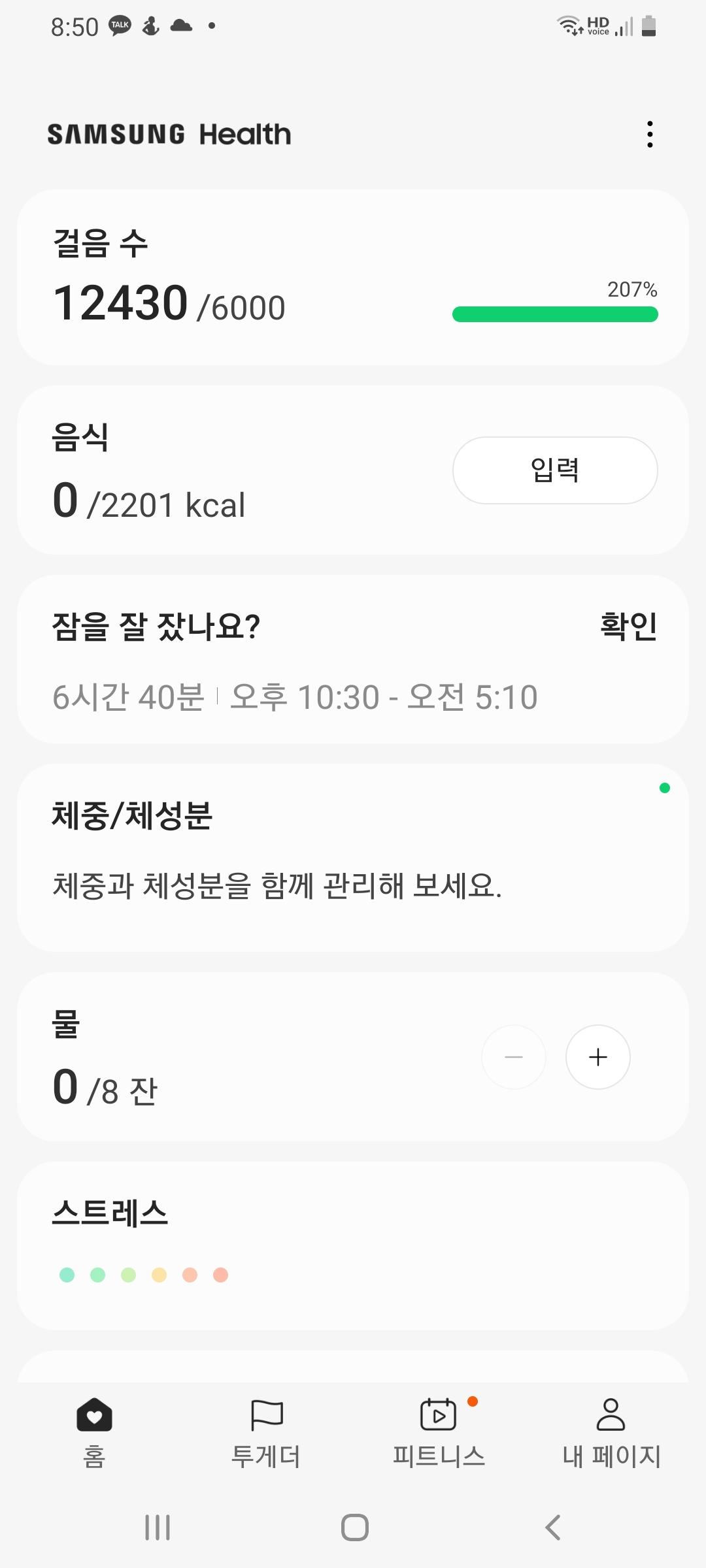The height and width of the screenshot is (1568, 706).
Task: Open the 체중/체성분 card
Action: point(353,857)
